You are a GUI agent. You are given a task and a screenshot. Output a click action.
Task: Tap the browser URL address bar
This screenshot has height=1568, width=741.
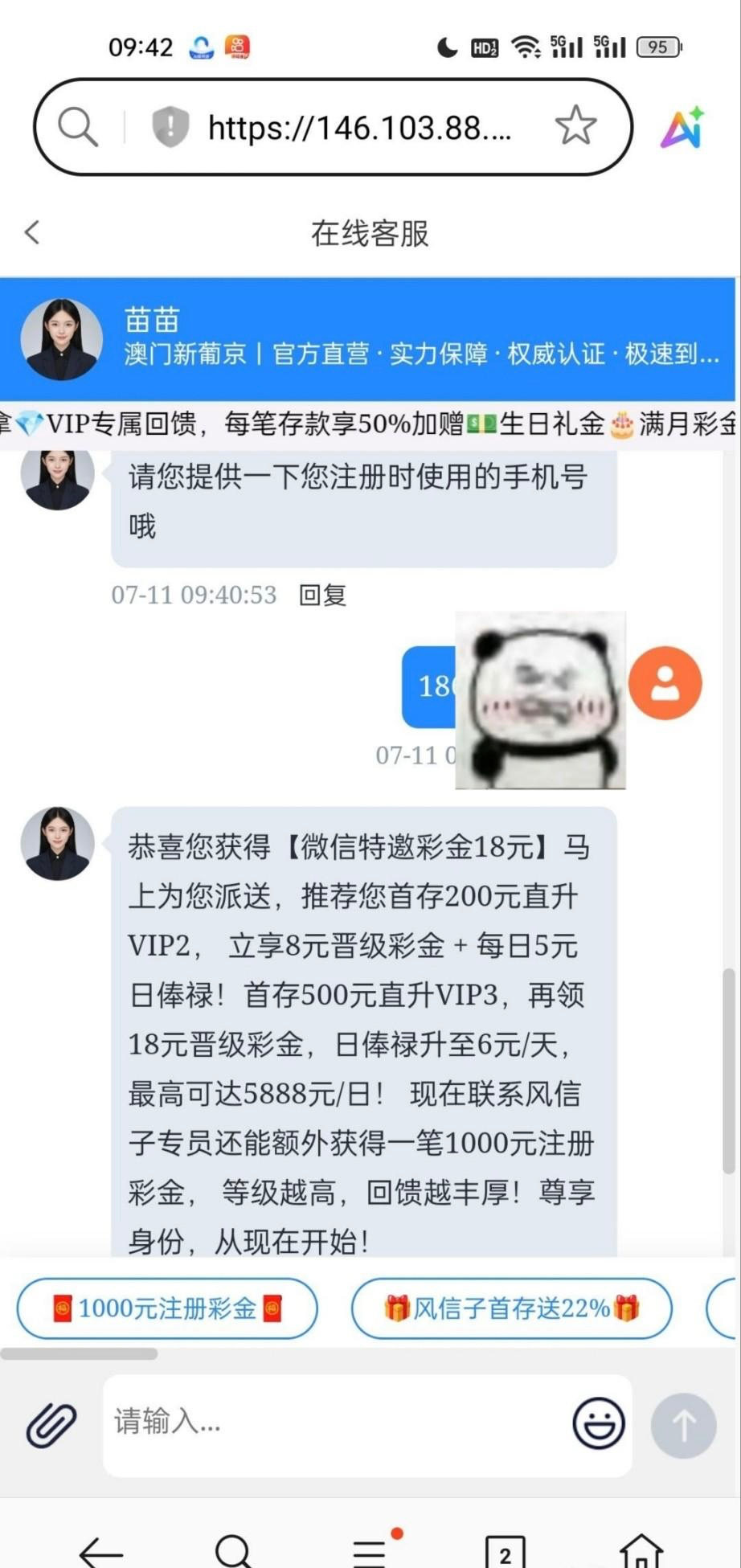point(358,127)
